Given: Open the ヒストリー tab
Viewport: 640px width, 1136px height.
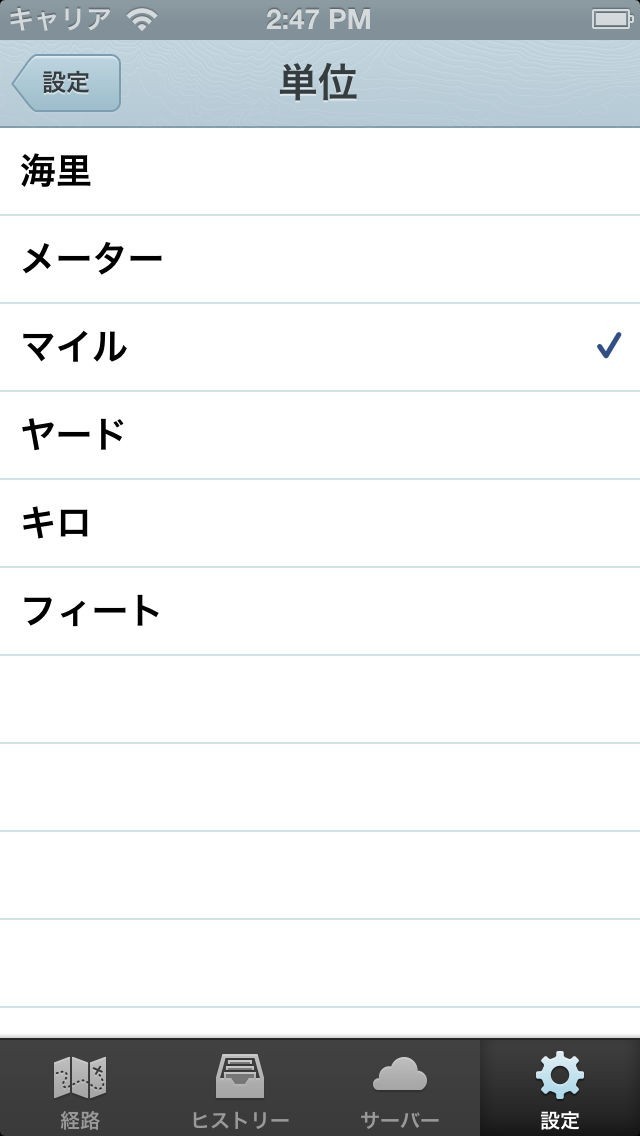Looking at the screenshot, I should (x=240, y=1088).
